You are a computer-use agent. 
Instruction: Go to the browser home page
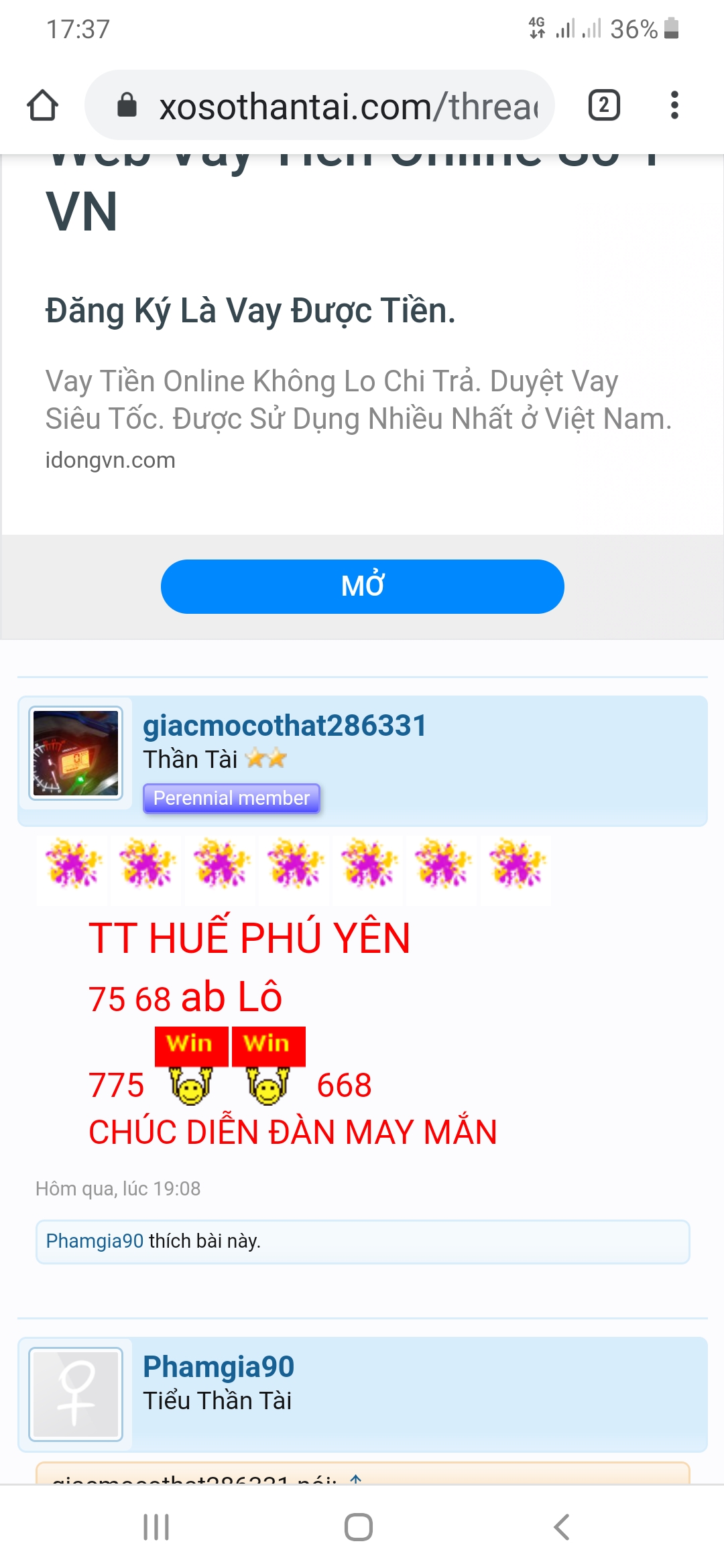coord(42,105)
